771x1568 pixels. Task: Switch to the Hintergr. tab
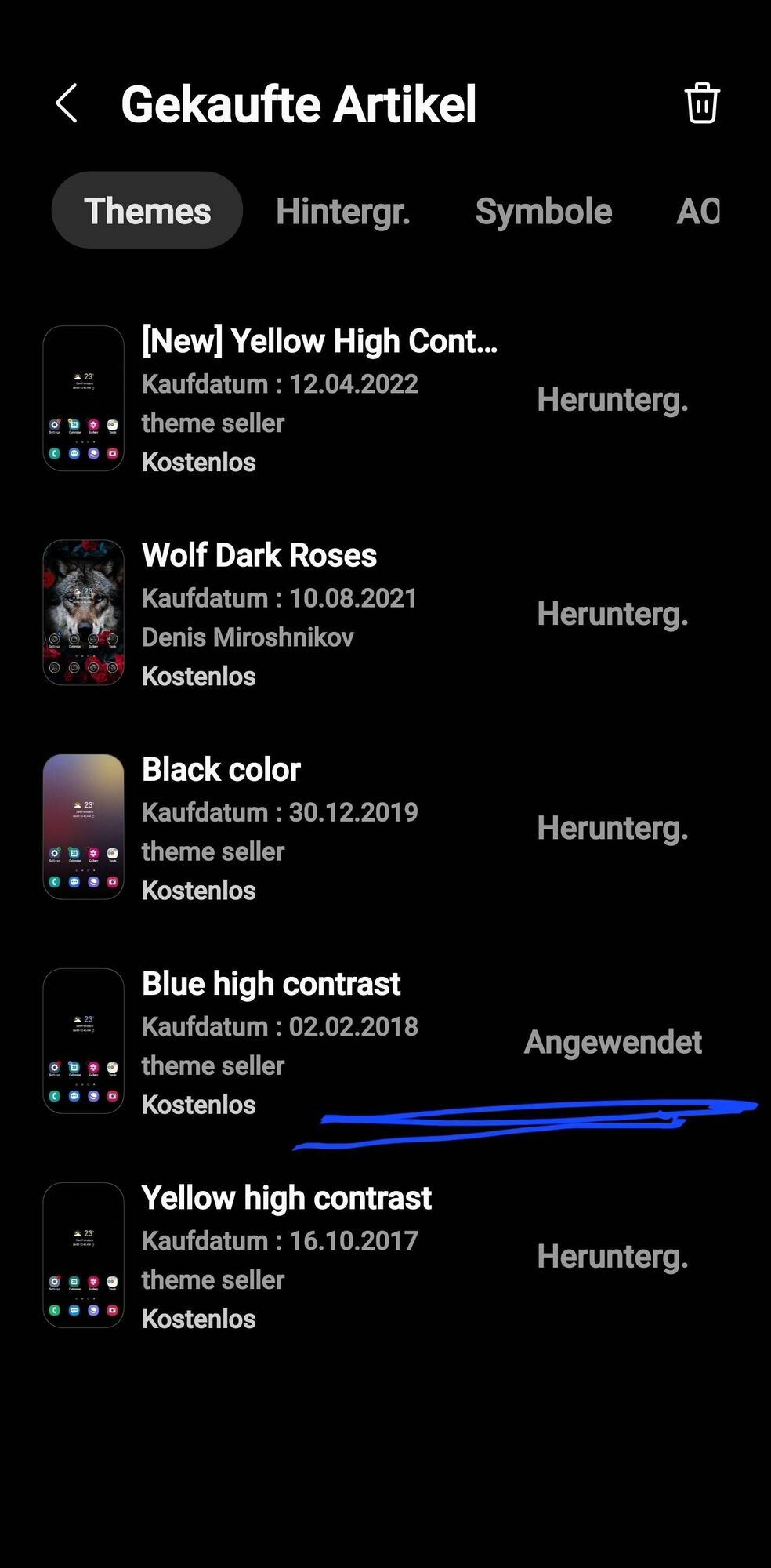coord(343,211)
